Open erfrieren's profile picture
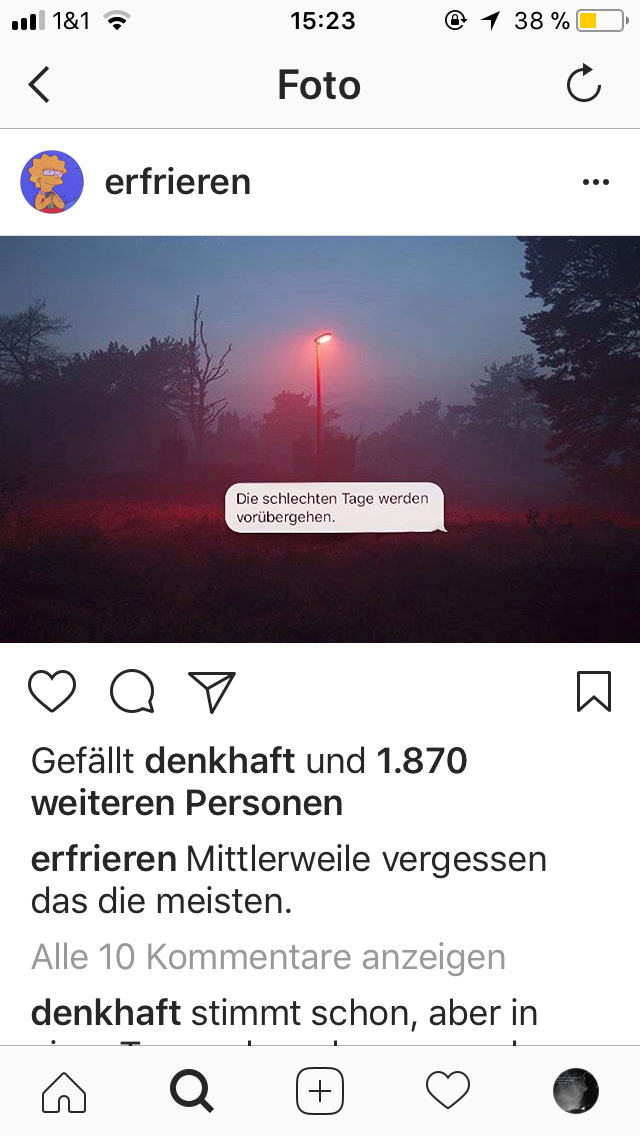The image size is (640, 1136). click(51, 182)
